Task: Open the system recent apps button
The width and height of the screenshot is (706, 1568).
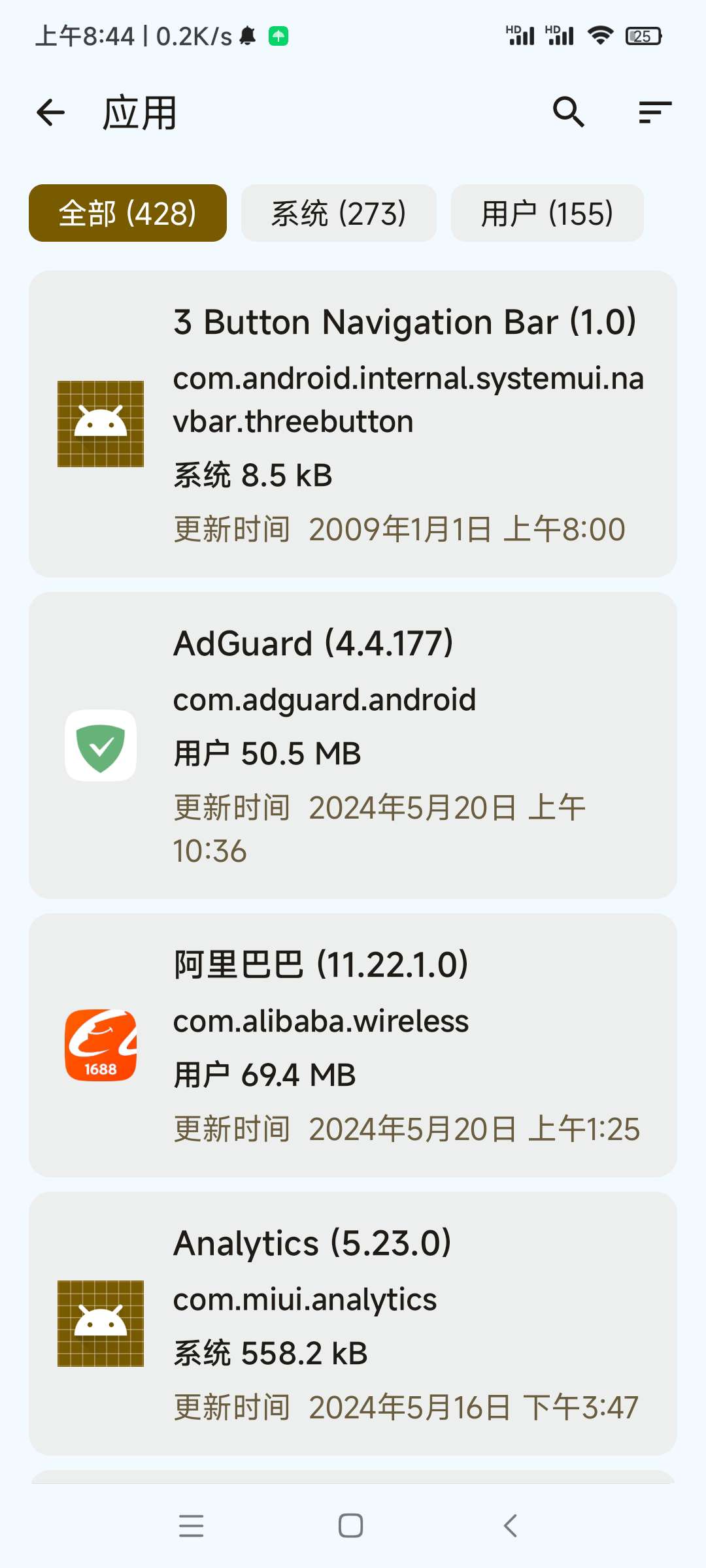Action: (x=192, y=1526)
